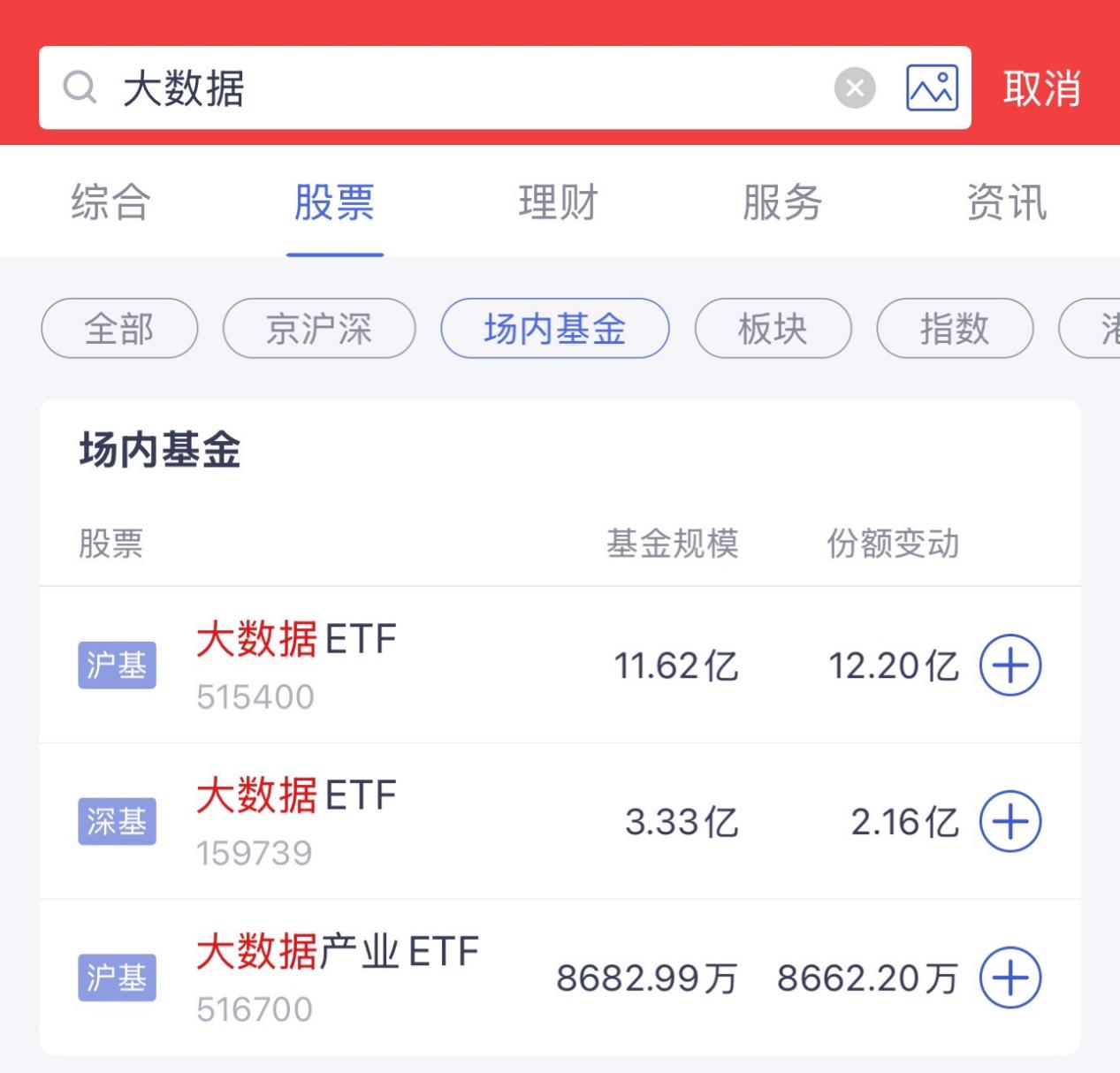Screen dimensions: 1120x1073
Task: Add 516700 to watchlist
Action: pyautogui.click(x=1010, y=978)
